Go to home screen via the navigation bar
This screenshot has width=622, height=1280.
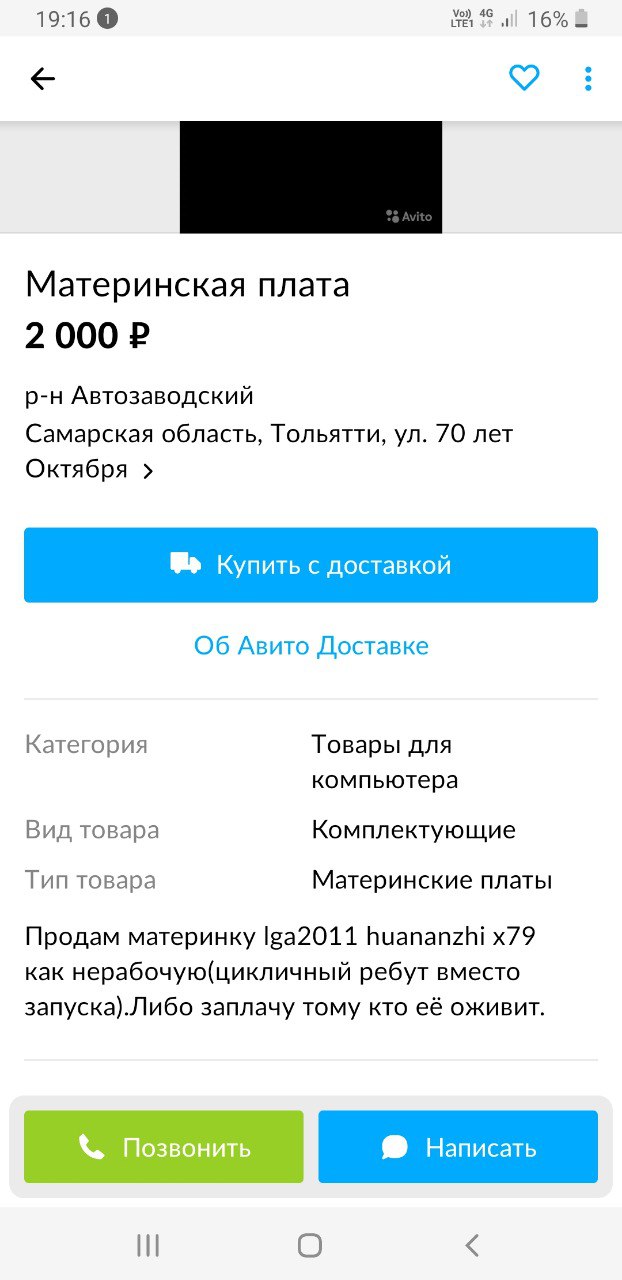pyautogui.click(x=310, y=1245)
